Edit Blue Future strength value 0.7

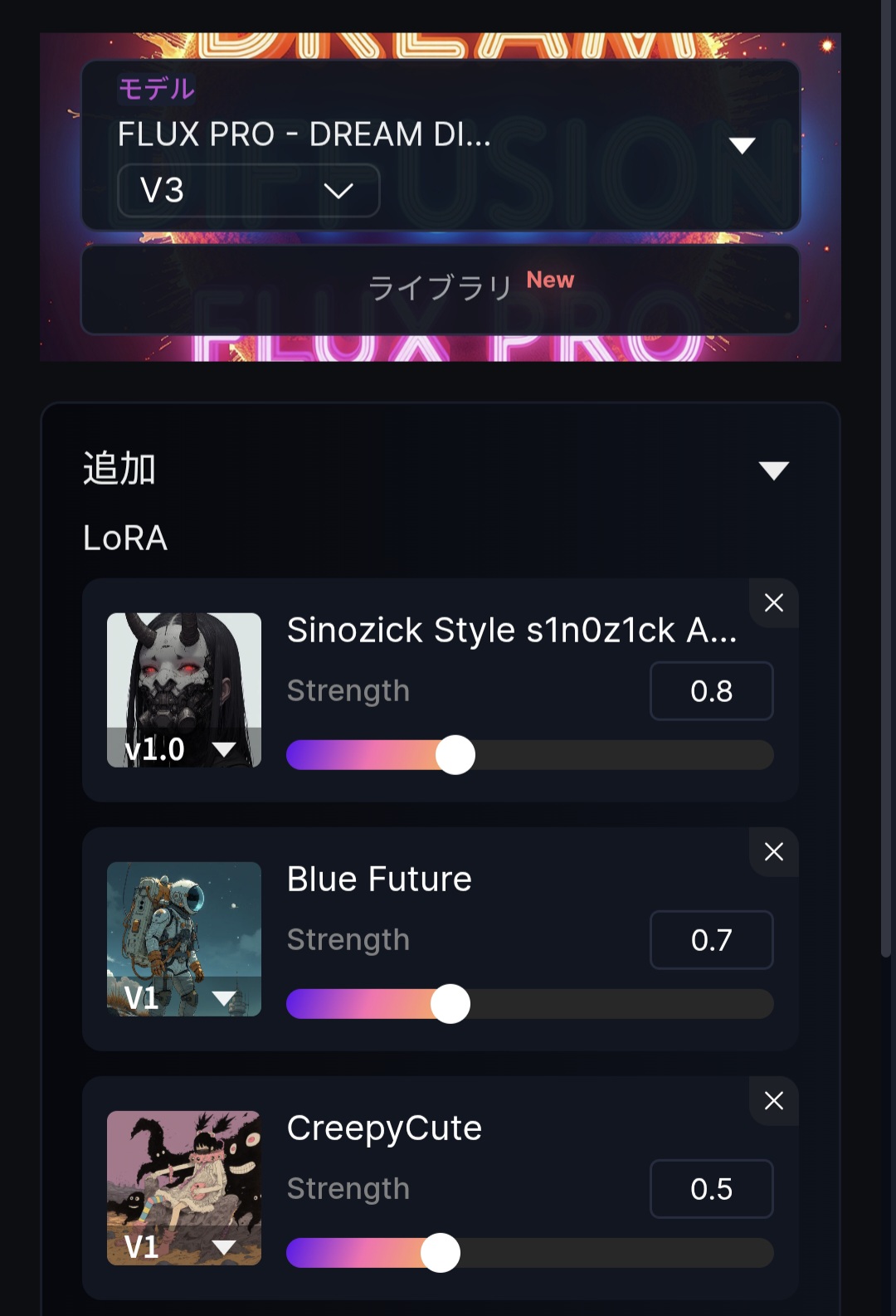711,940
